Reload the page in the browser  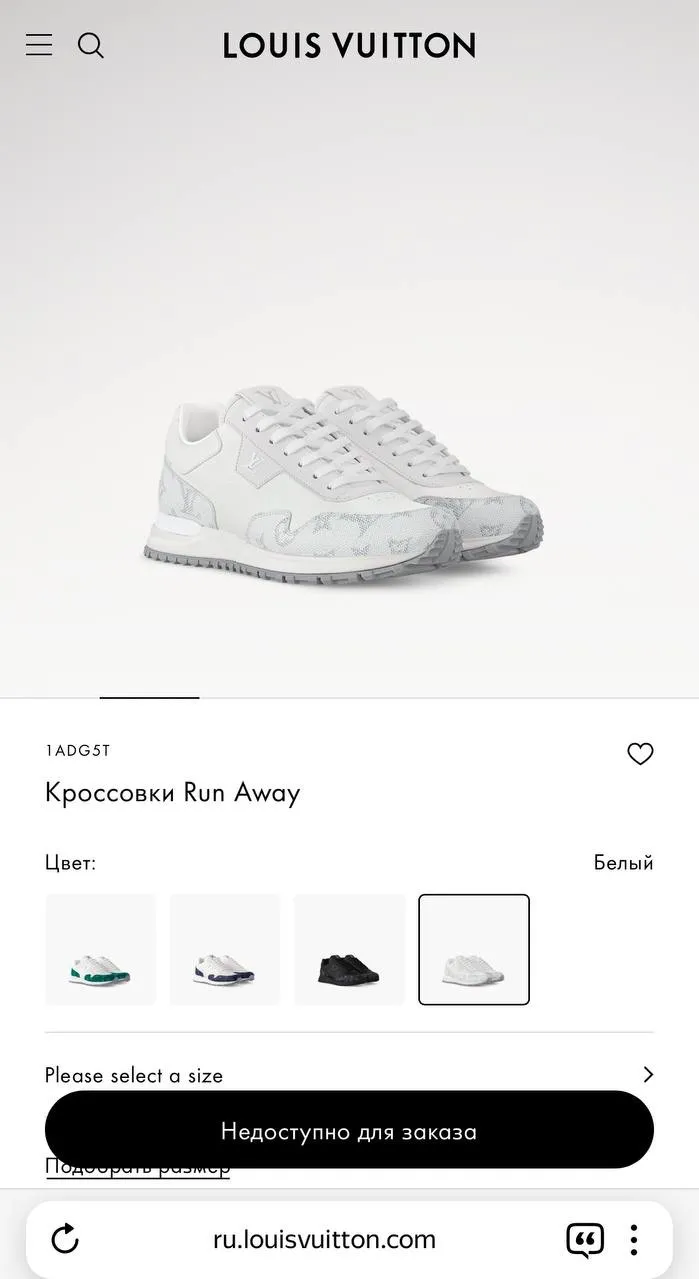click(65, 1240)
